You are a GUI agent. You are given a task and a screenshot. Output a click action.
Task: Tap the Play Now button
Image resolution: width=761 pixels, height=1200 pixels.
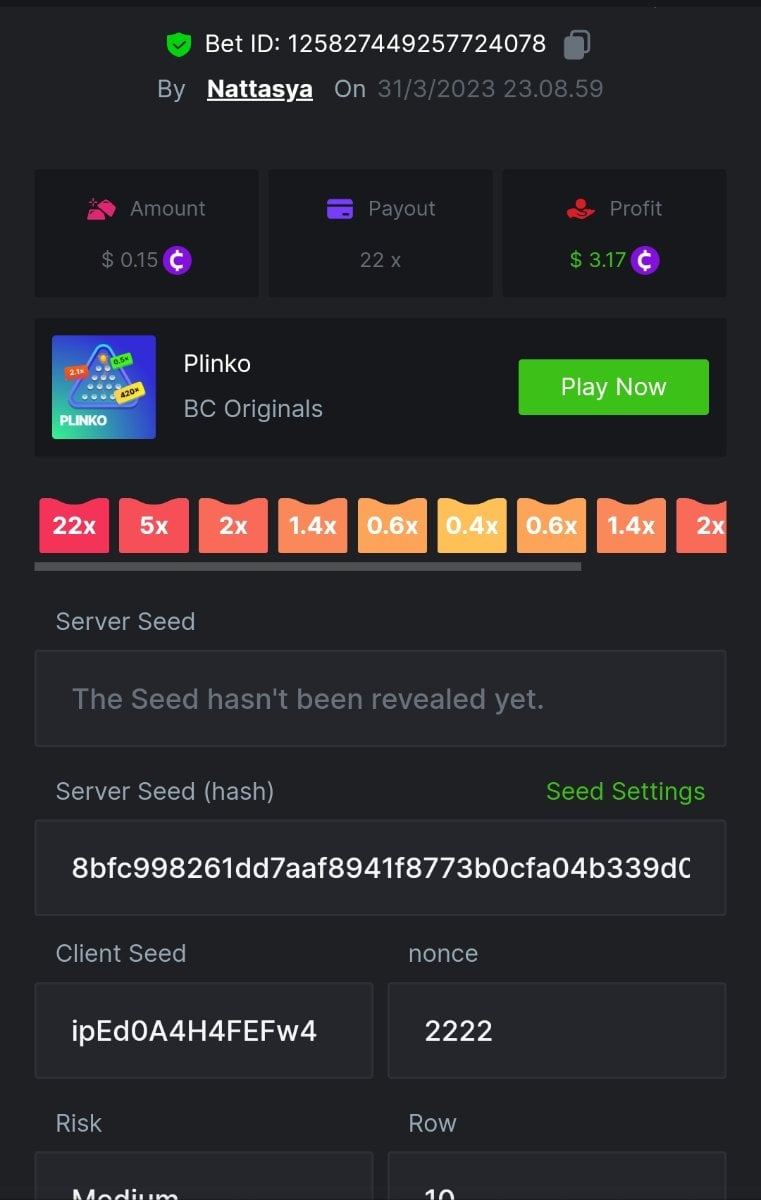(x=613, y=387)
